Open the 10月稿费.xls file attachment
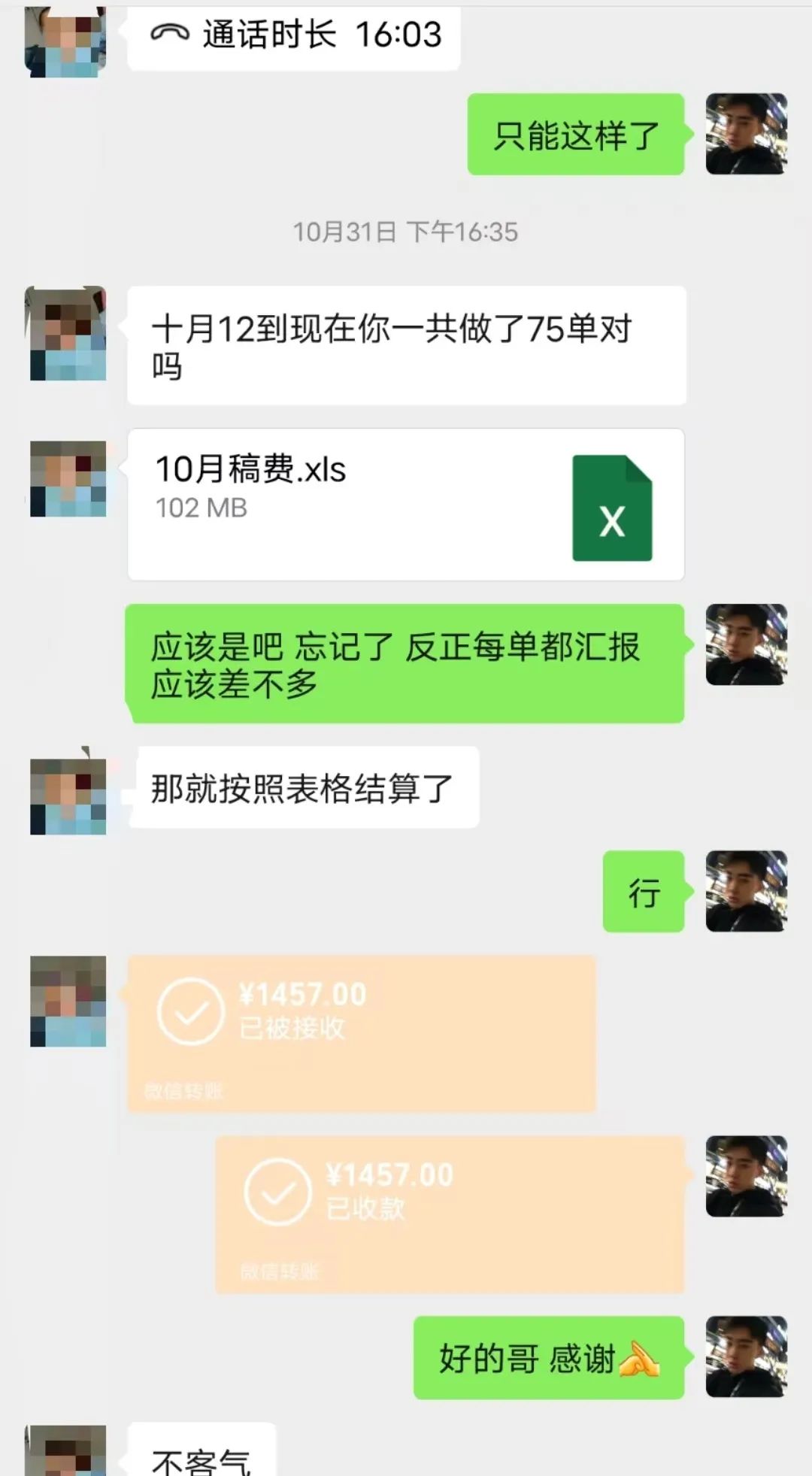 tap(405, 505)
